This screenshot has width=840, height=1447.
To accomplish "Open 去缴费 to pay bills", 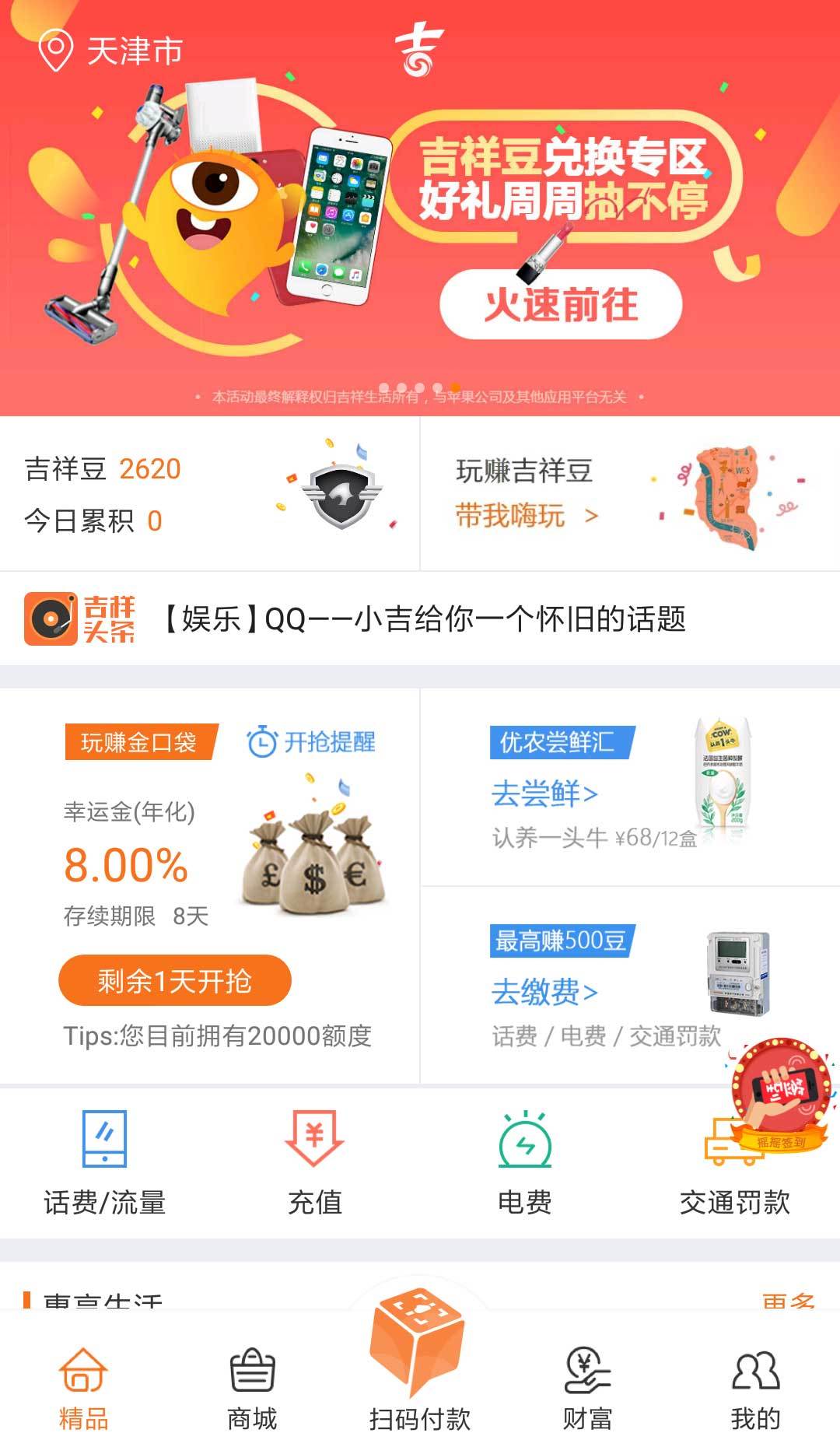I will (x=544, y=993).
